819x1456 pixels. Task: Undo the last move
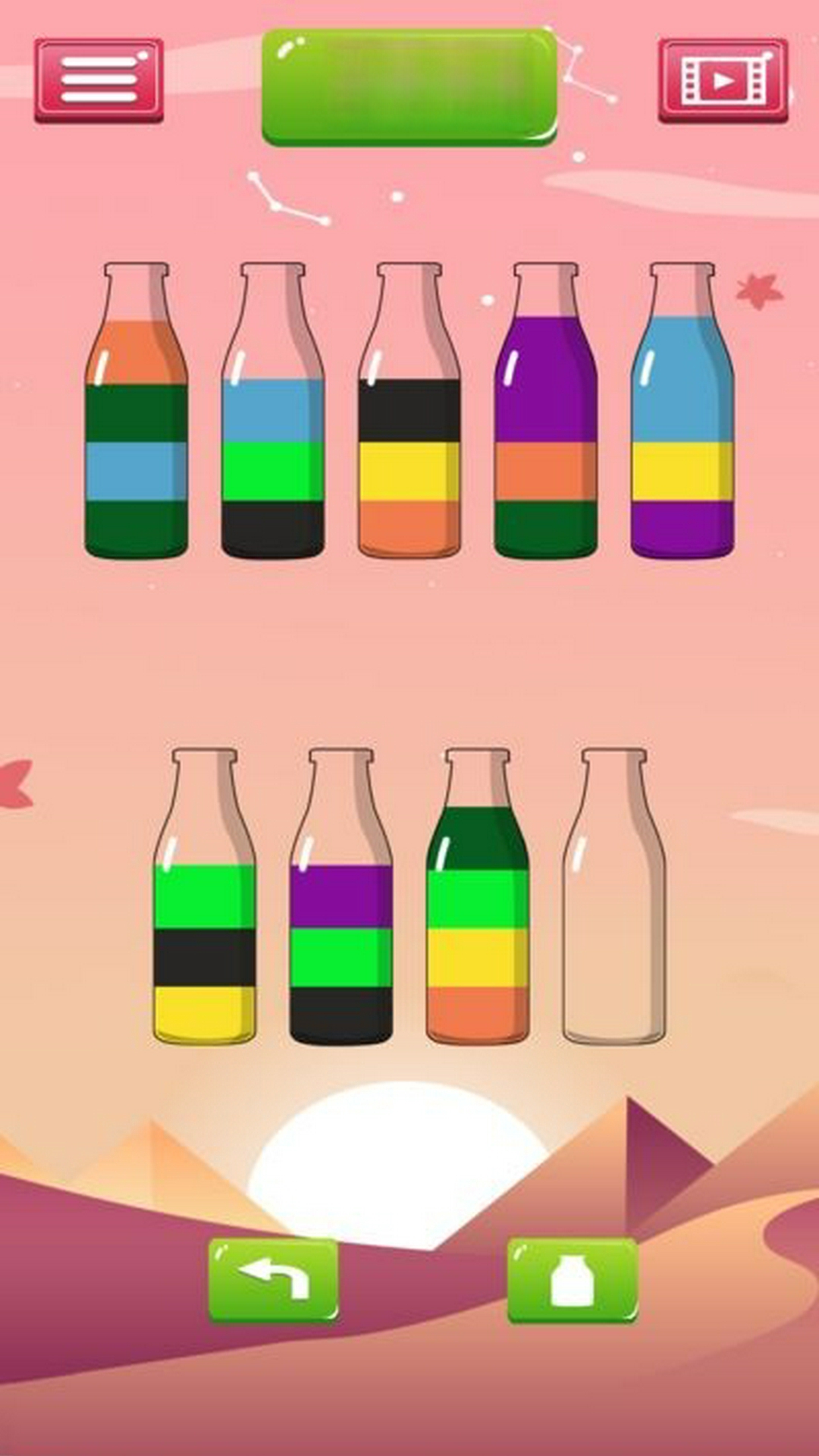click(x=273, y=1280)
